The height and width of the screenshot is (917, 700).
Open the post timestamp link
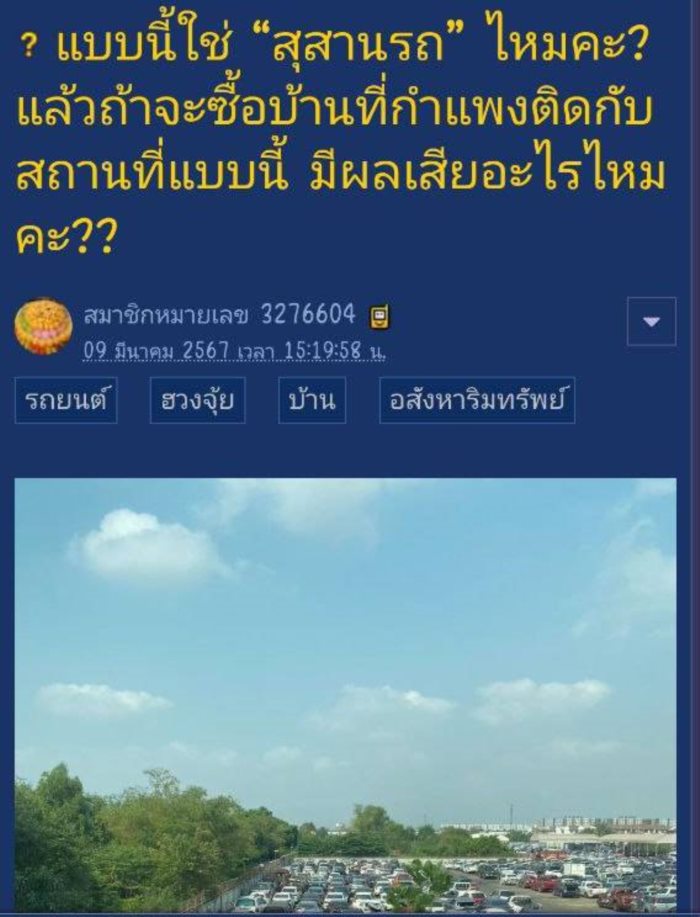[234, 351]
